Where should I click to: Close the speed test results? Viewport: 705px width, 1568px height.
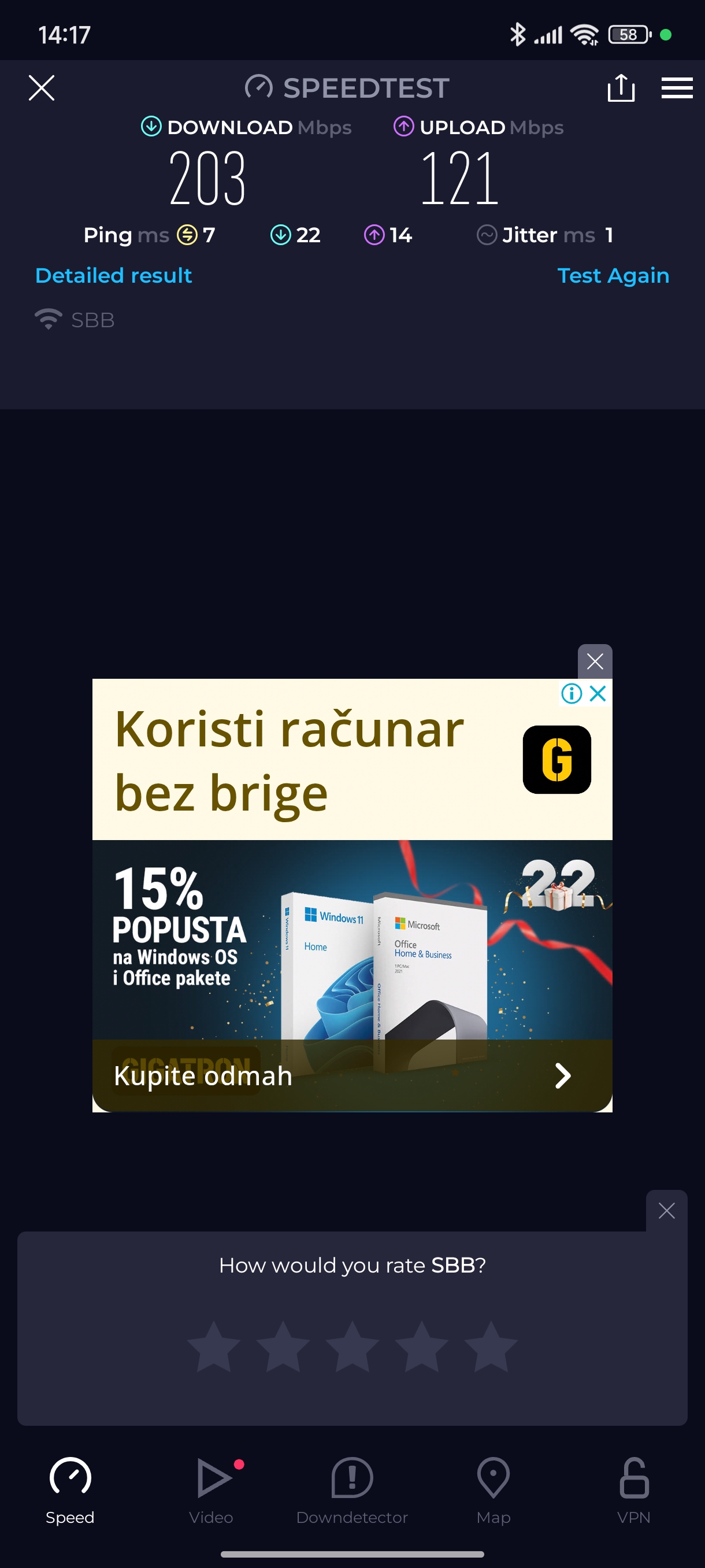tap(42, 88)
